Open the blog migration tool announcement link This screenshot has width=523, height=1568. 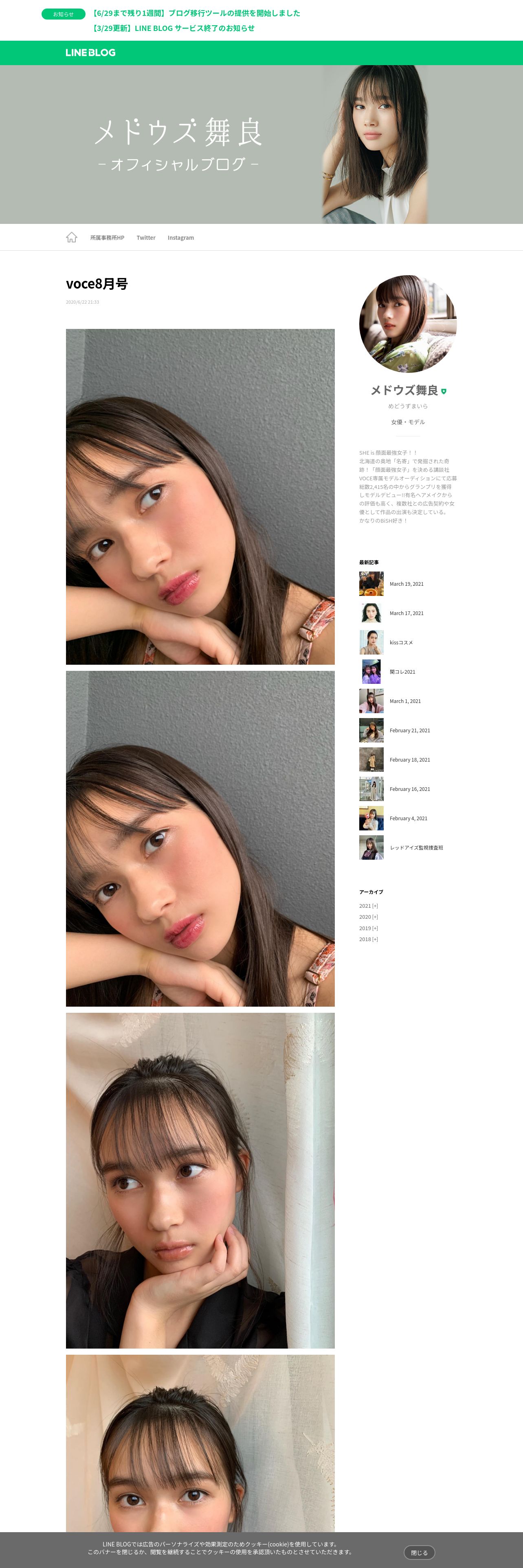tap(196, 13)
